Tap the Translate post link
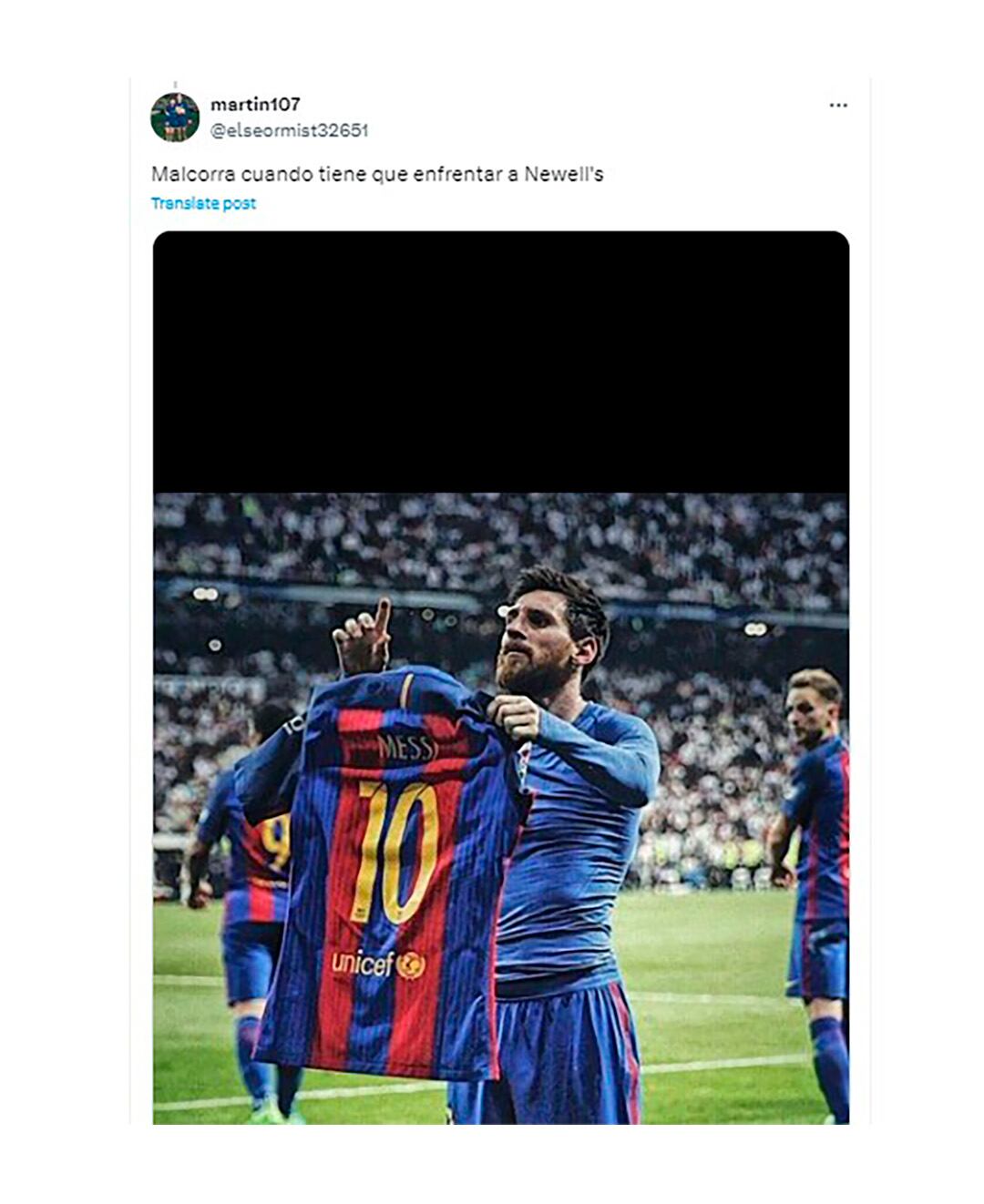 pos(203,203)
